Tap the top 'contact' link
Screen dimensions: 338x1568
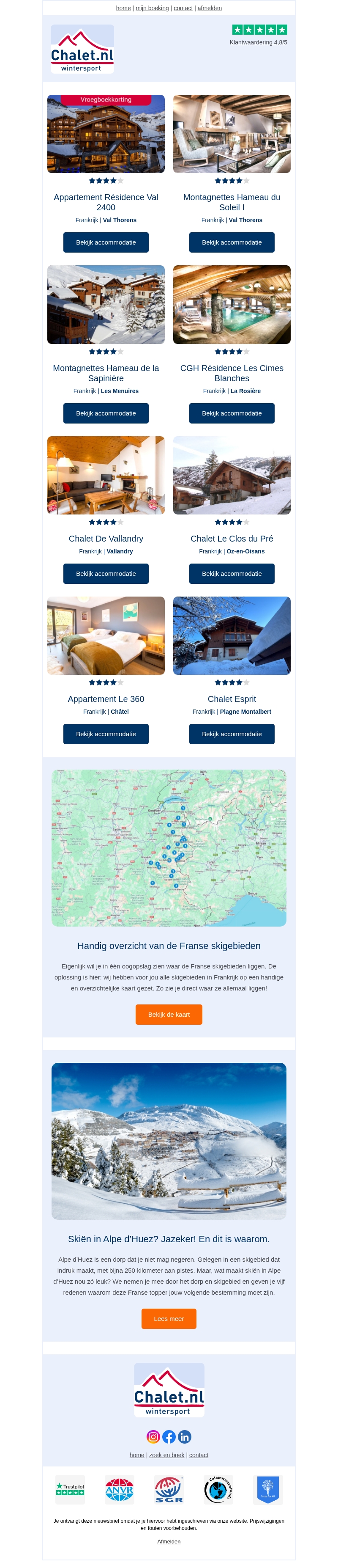click(x=183, y=8)
